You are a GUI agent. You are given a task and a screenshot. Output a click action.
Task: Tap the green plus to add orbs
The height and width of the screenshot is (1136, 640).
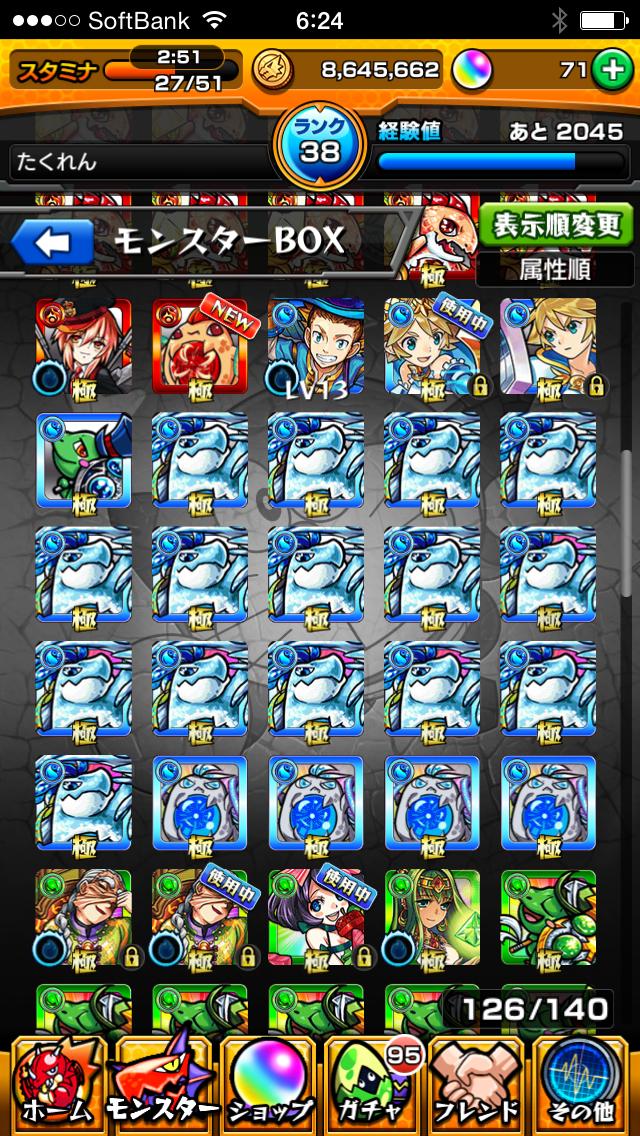pos(608,70)
